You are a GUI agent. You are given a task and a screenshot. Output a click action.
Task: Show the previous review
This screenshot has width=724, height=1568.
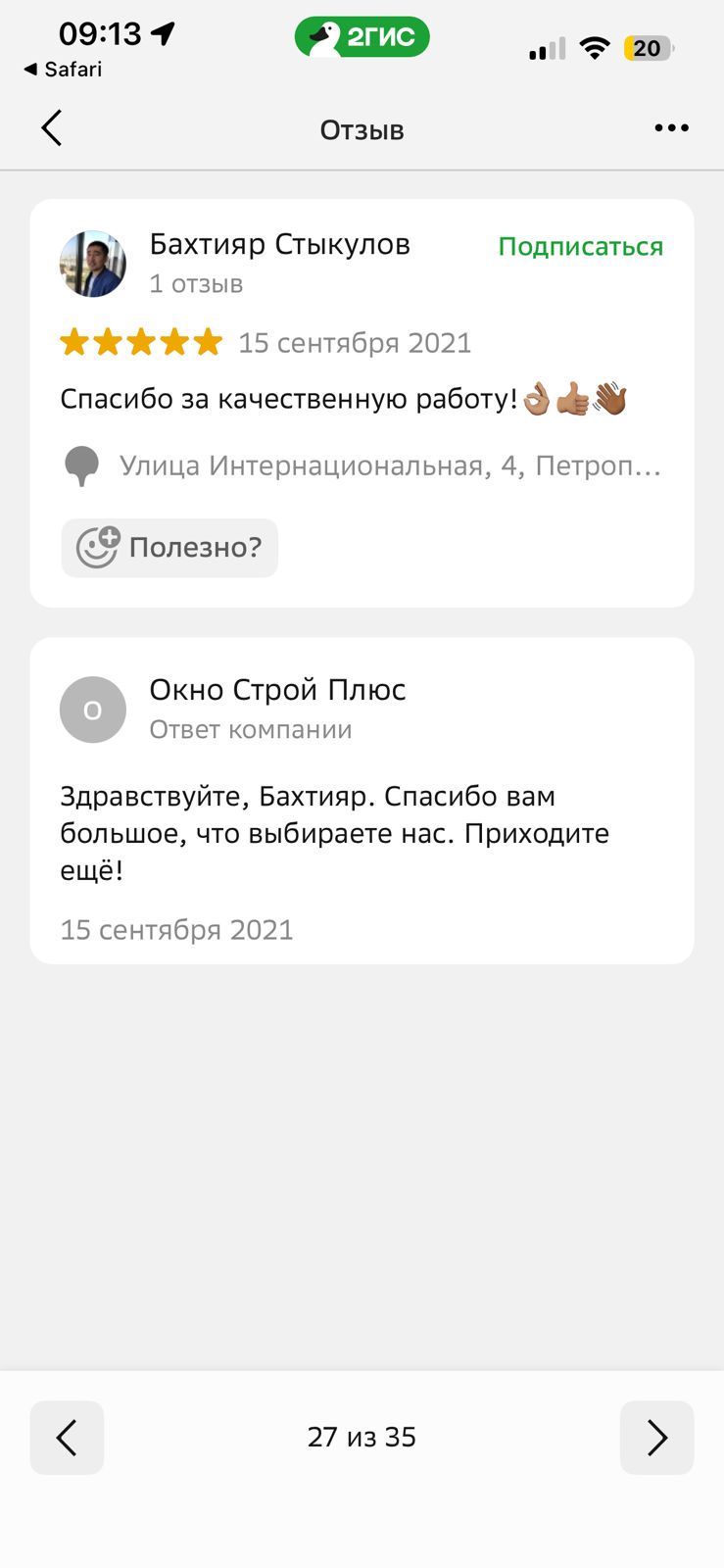coord(67,1438)
